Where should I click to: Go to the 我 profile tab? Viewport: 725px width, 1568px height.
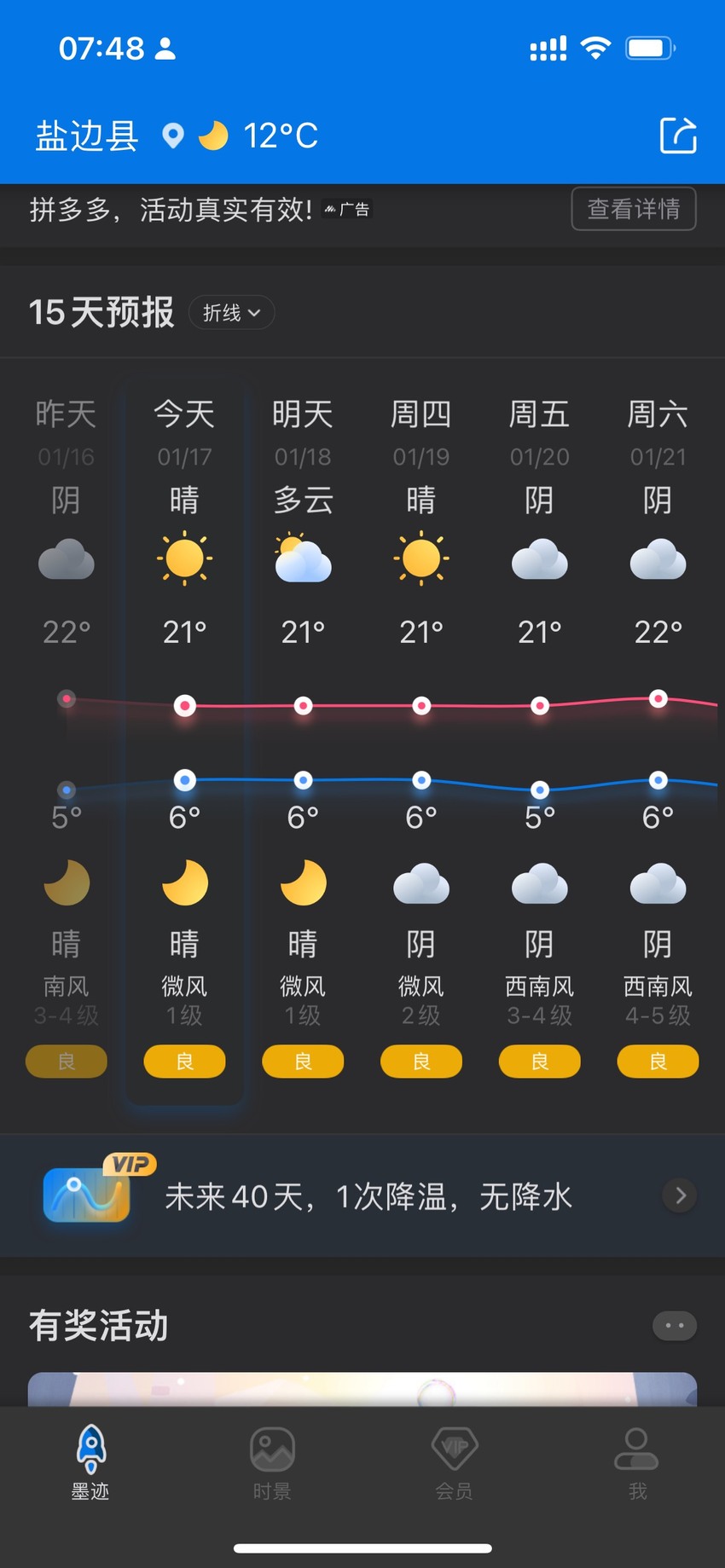click(637, 1464)
